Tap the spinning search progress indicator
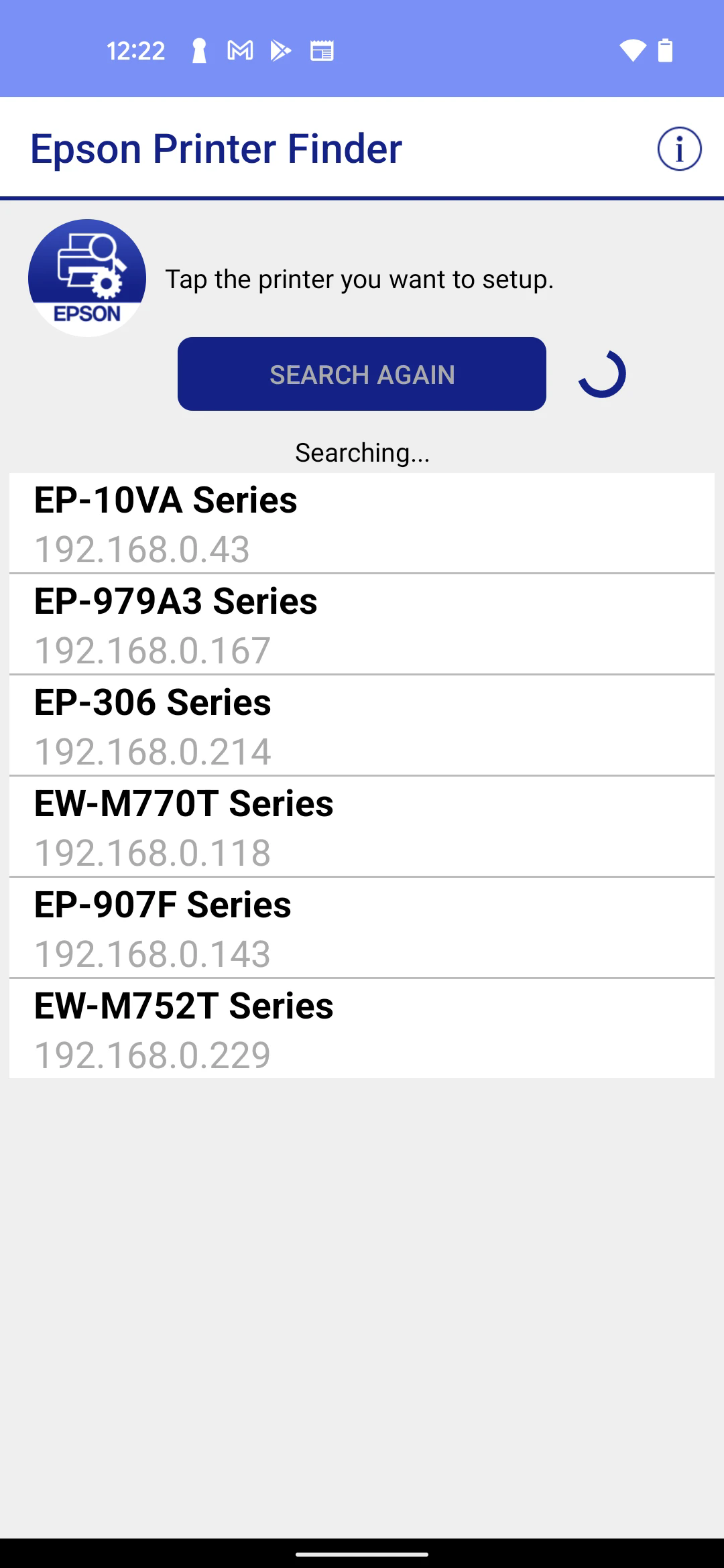Image resolution: width=724 pixels, height=1568 pixels. [x=602, y=373]
